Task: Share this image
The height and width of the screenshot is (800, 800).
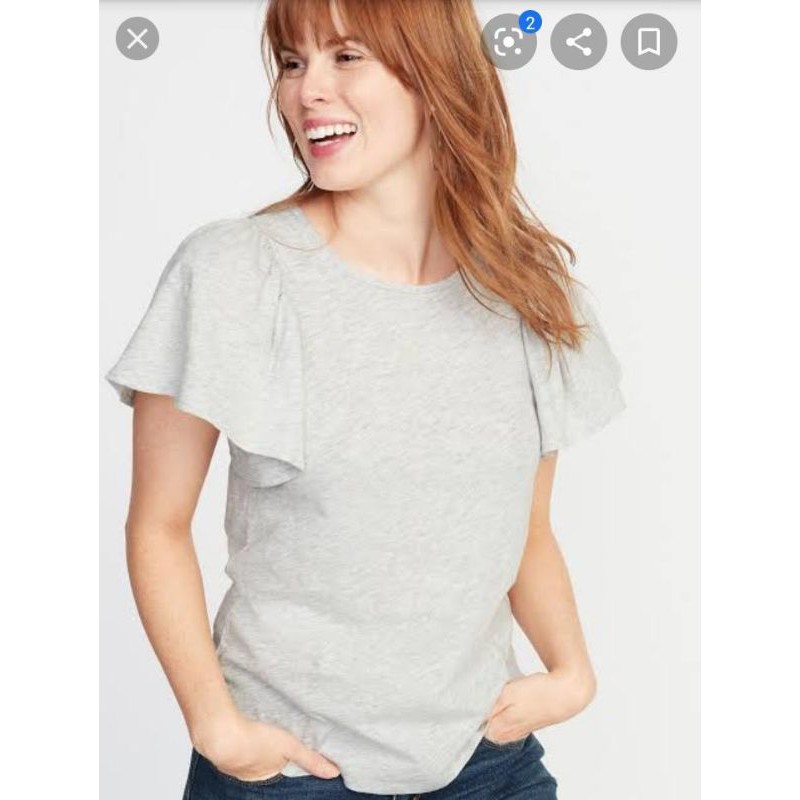Action: coord(579,42)
